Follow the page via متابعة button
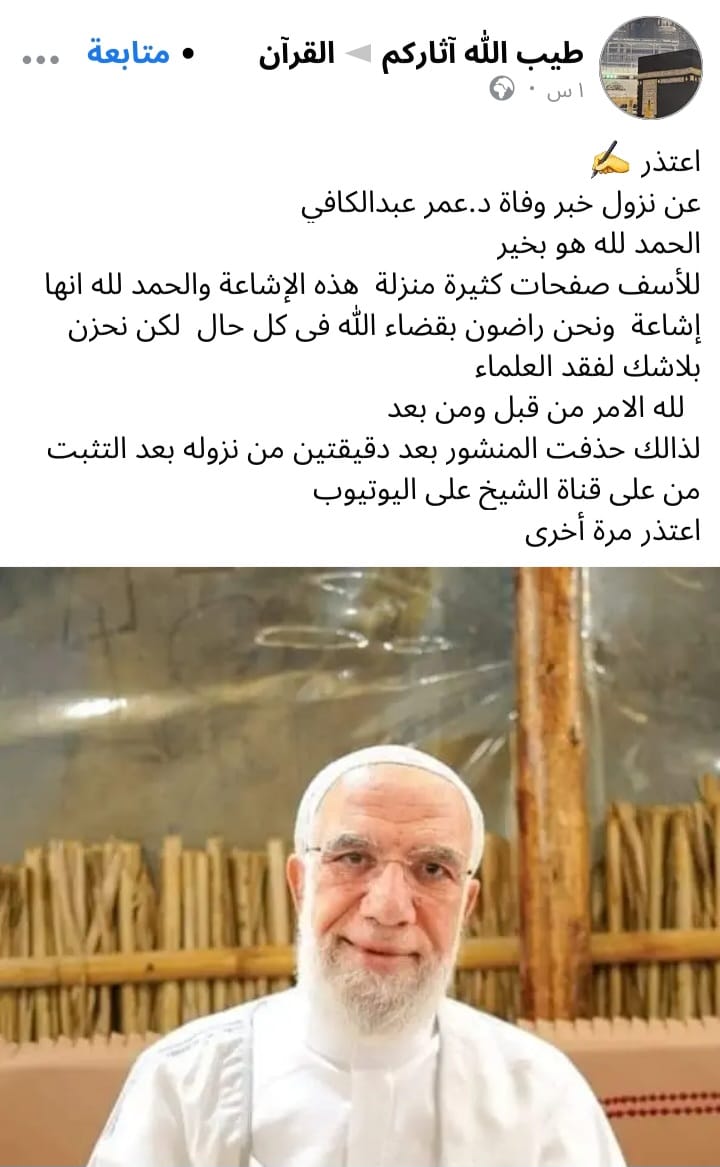Screen dimensions: 720x1167 point(127,53)
